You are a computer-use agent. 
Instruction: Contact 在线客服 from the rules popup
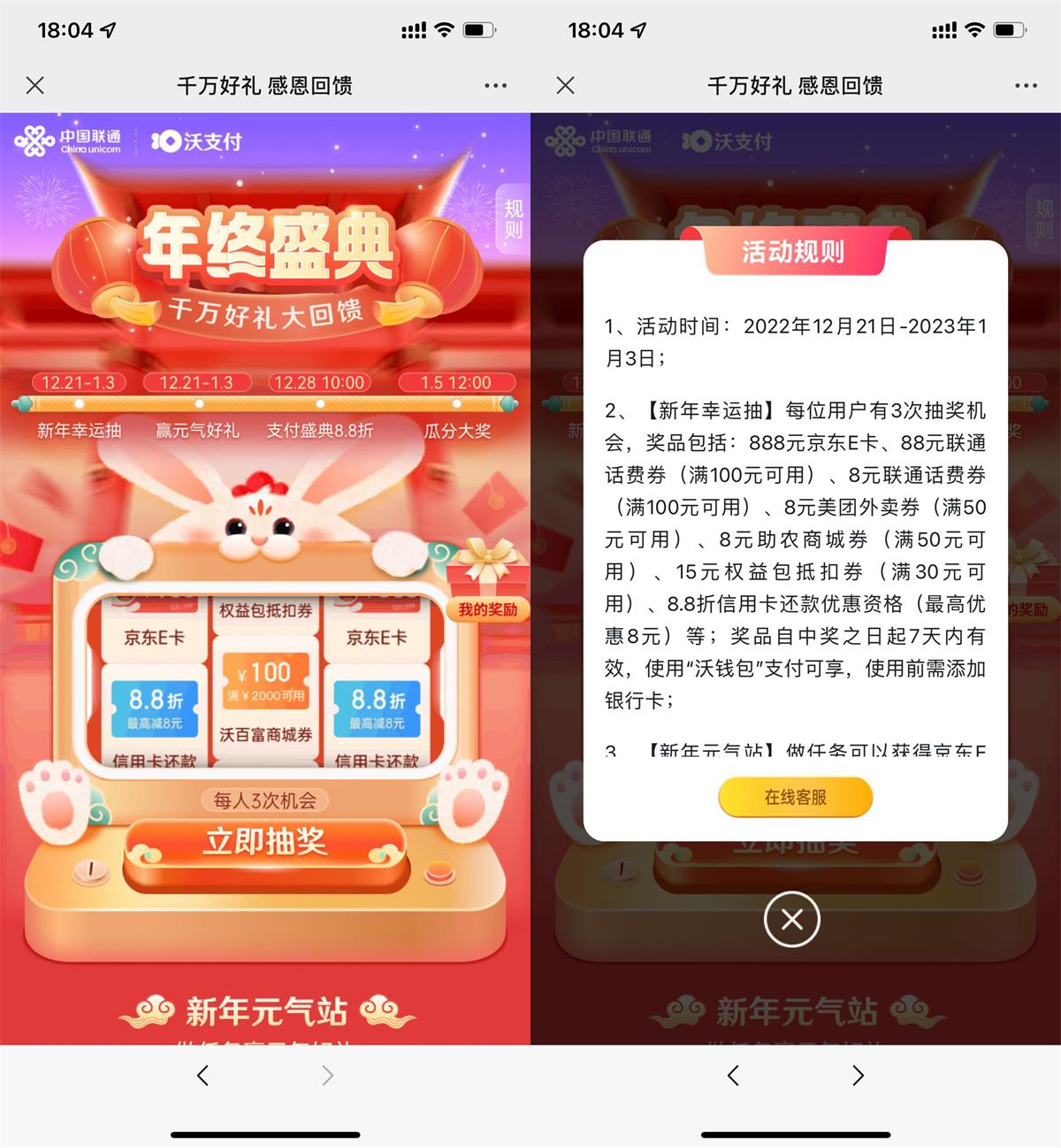pyautogui.click(x=795, y=798)
